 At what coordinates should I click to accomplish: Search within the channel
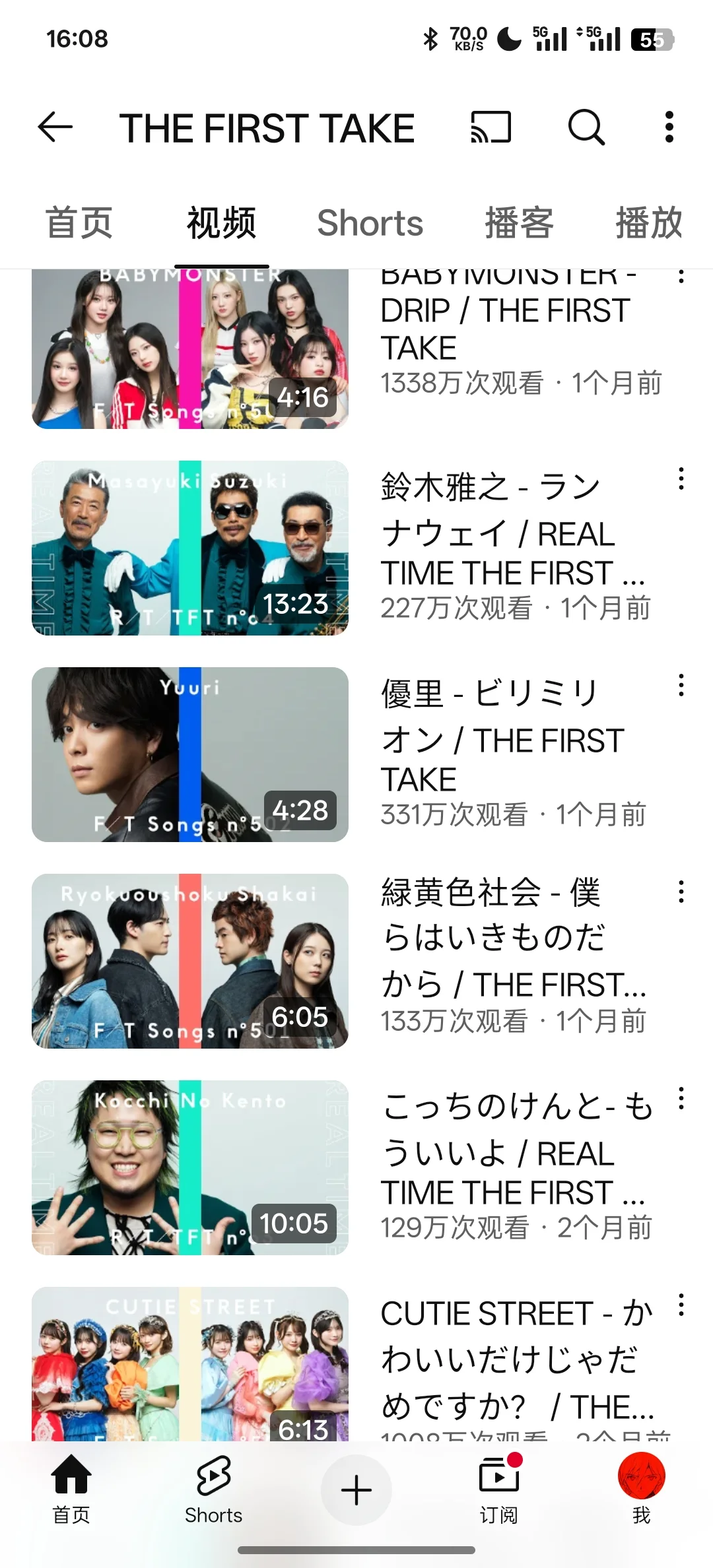click(586, 127)
